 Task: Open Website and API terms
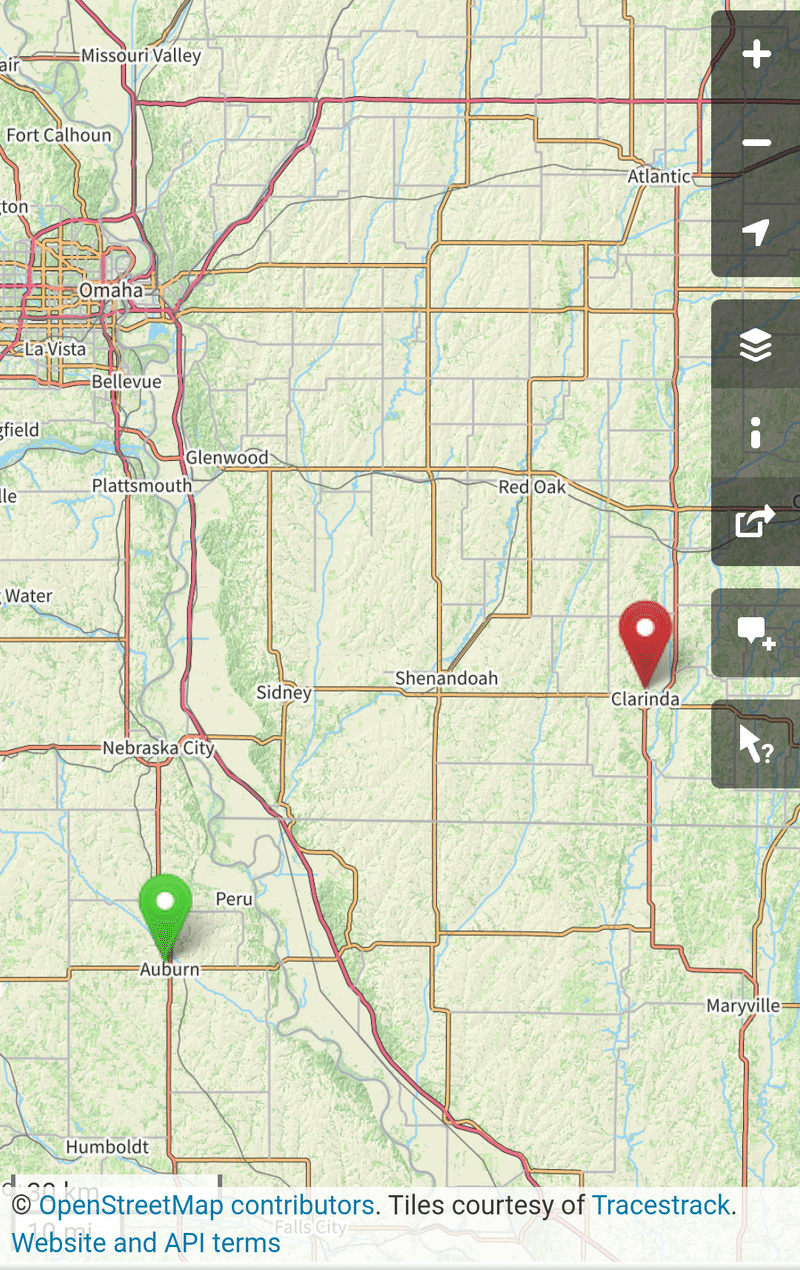[146, 1243]
